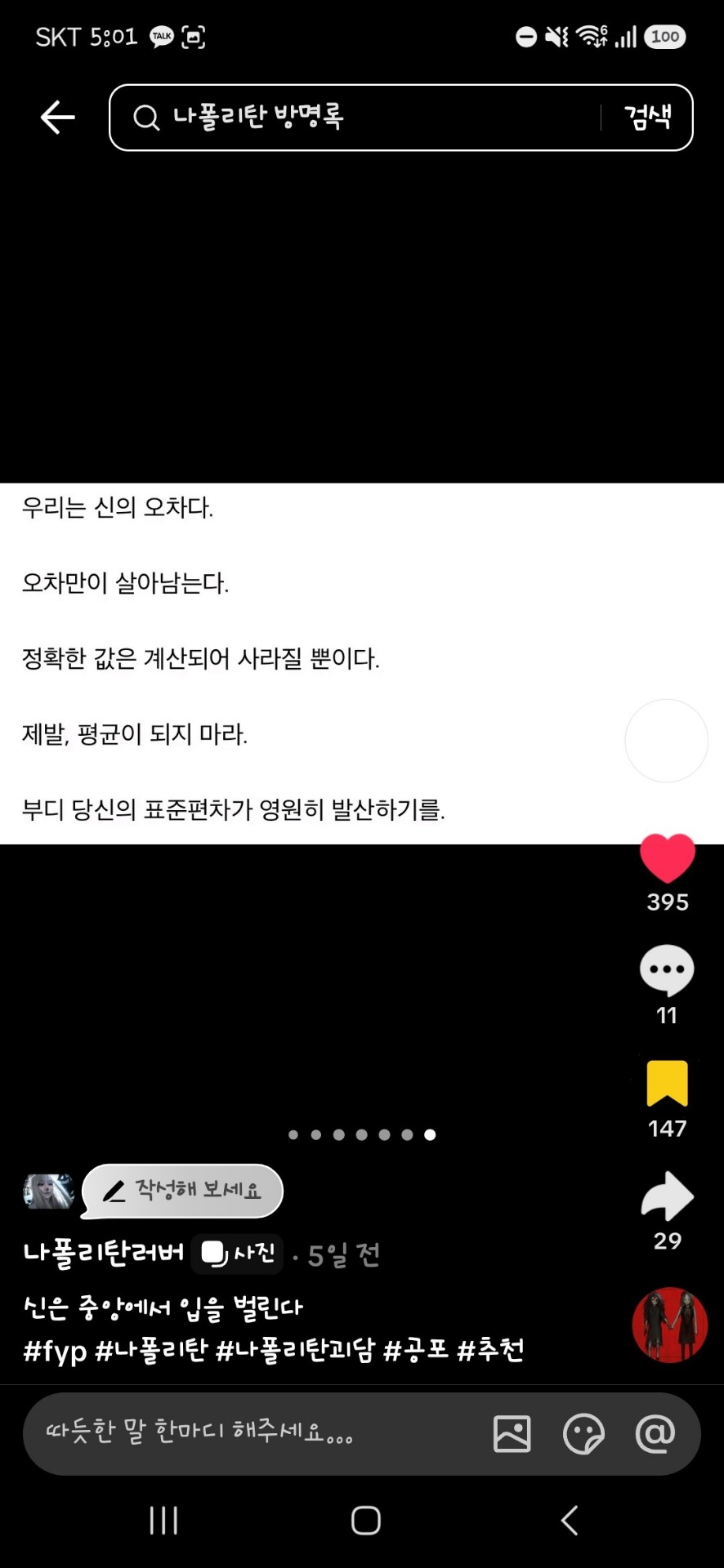Share the post with the arrow icon
This screenshot has height=1568, width=724.
pos(667,1196)
